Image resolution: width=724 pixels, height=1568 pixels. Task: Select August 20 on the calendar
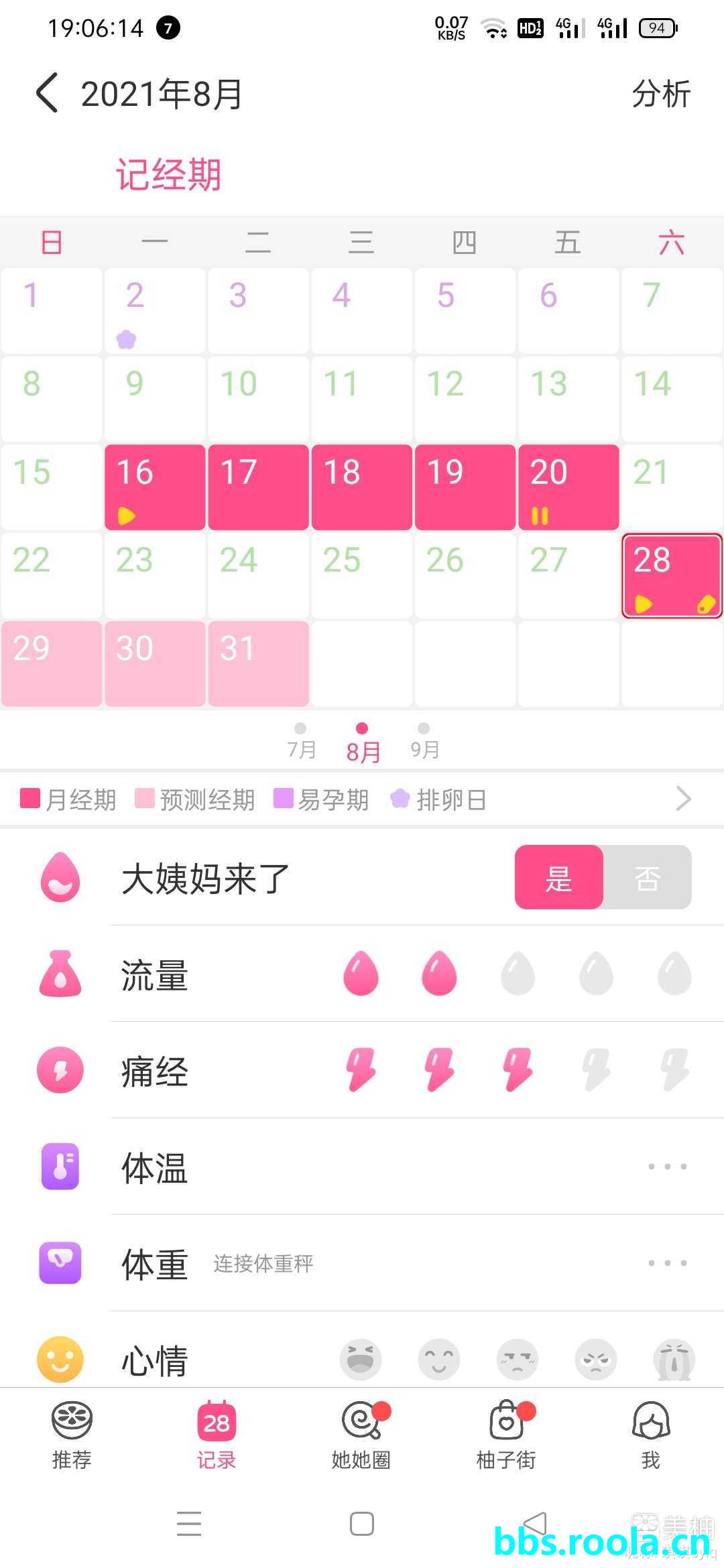click(x=568, y=487)
